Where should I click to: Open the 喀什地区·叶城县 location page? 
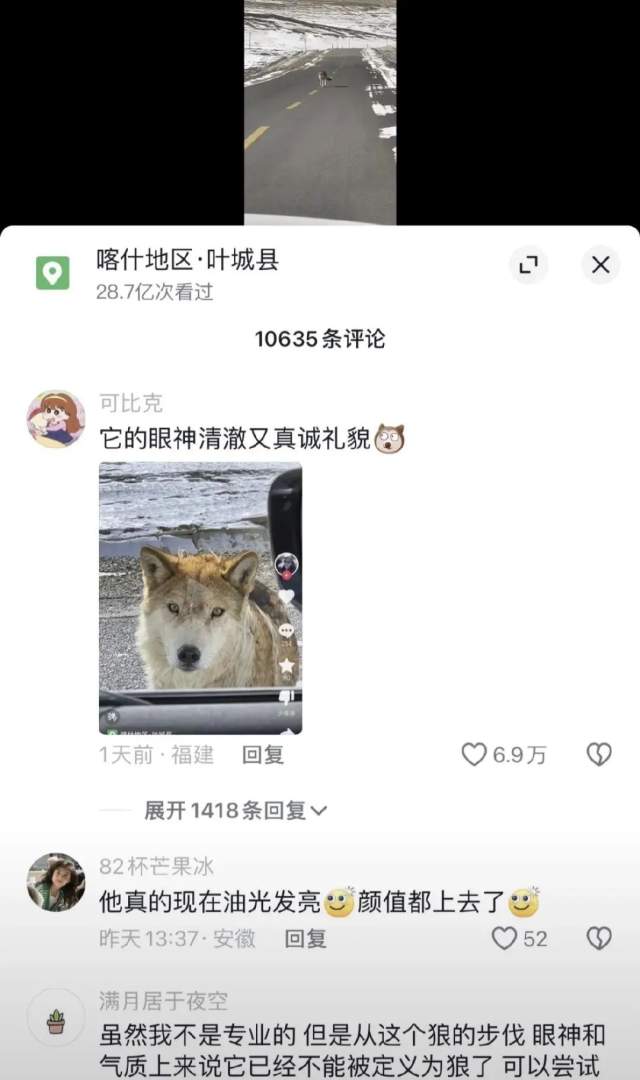point(187,261)
